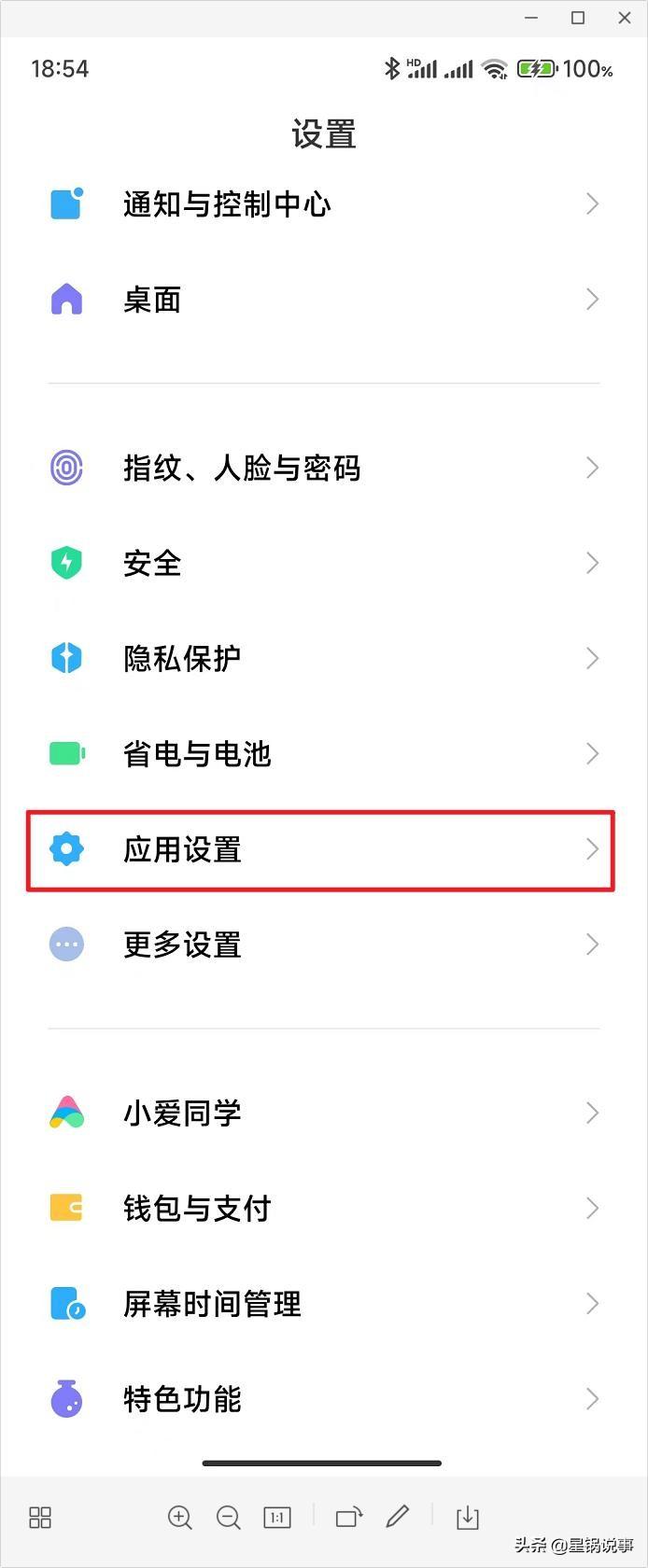The width and height of the screenshot is (648, 1568).
Task: Open 省电与电池 settings
Action: click(197, 753)
